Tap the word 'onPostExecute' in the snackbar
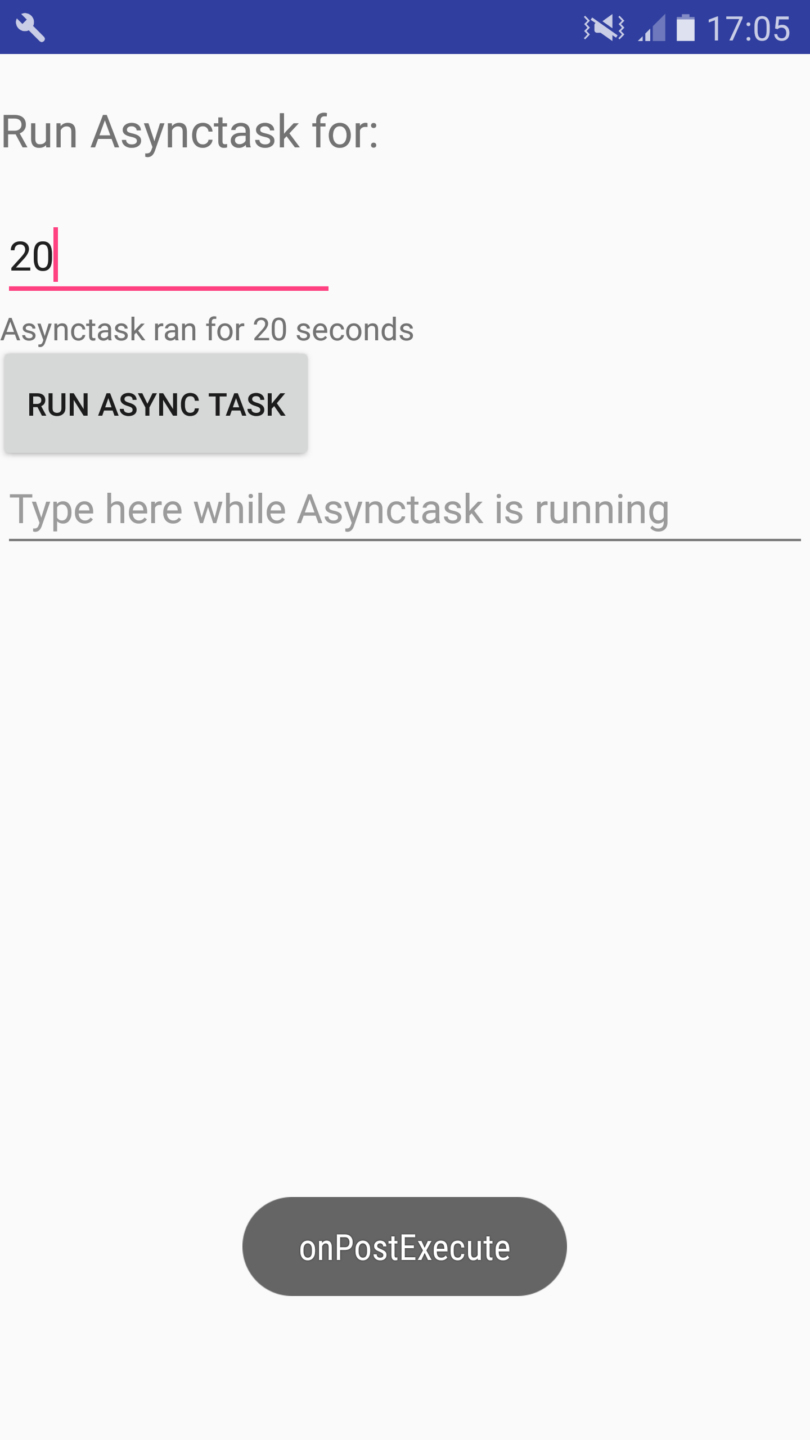 (x=404, y=1246)
